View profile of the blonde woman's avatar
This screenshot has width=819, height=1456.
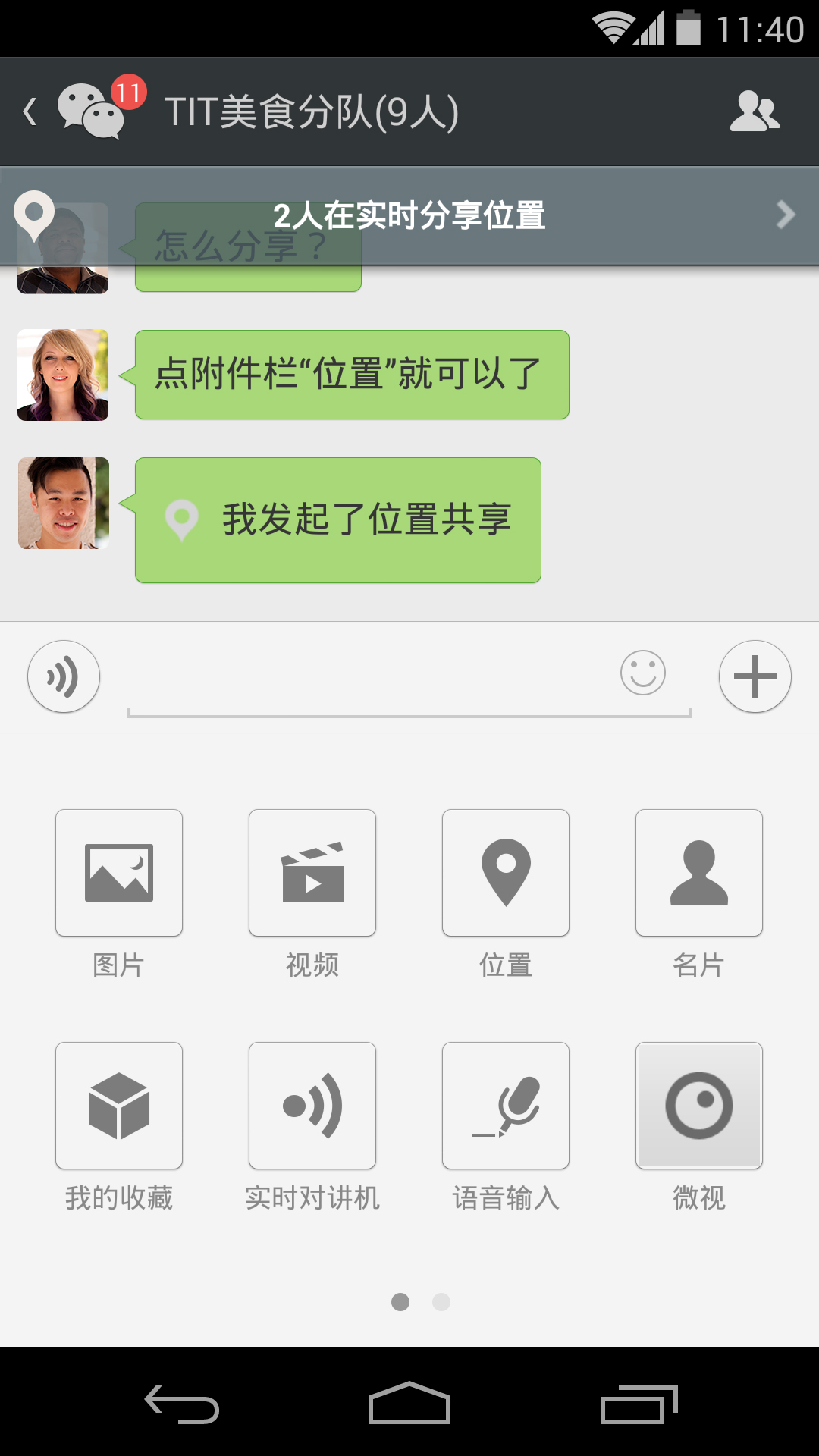click(x=63, y=375)
